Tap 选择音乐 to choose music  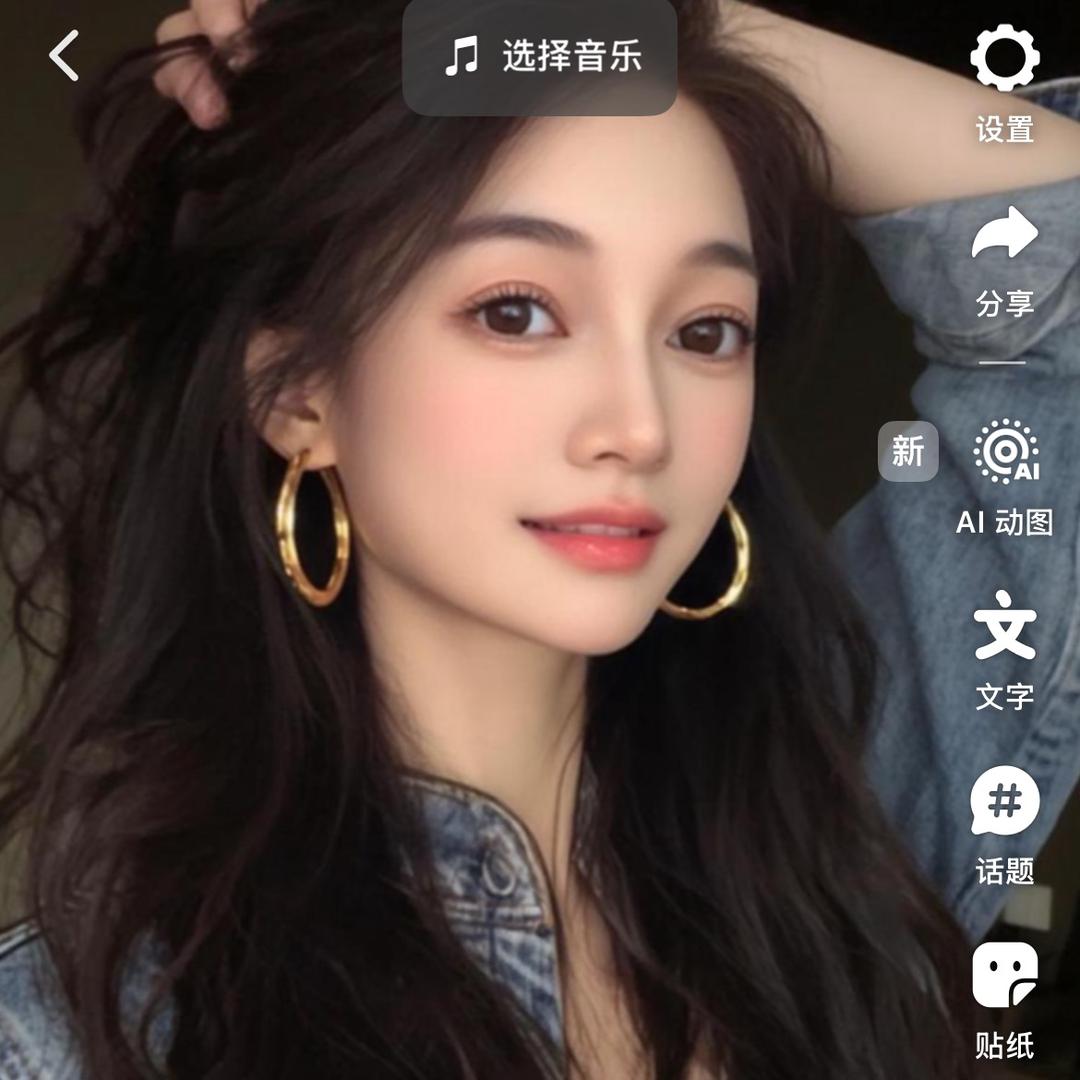point(540,57)
